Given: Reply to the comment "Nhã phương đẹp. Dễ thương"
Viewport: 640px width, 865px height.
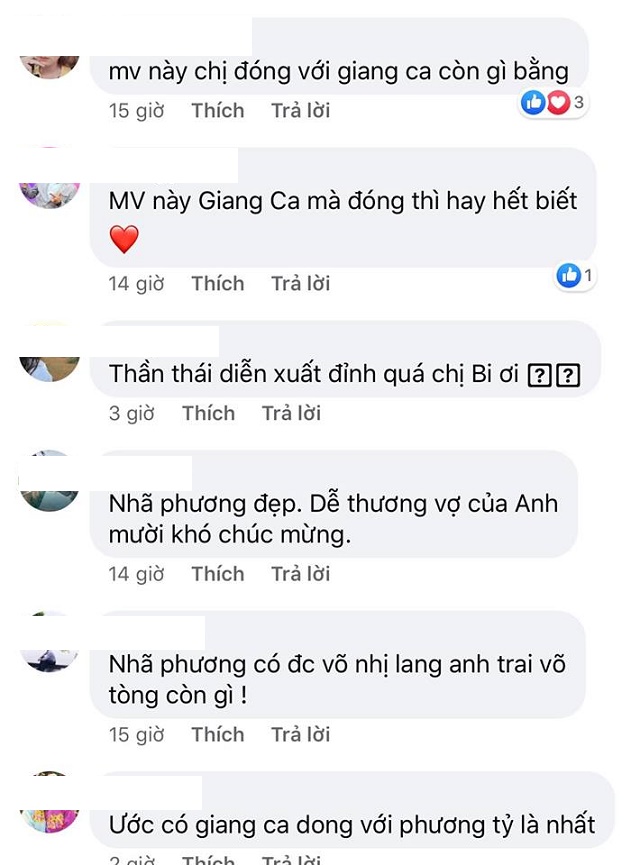Looking at the screenshot, I should (x=300, y=574).
